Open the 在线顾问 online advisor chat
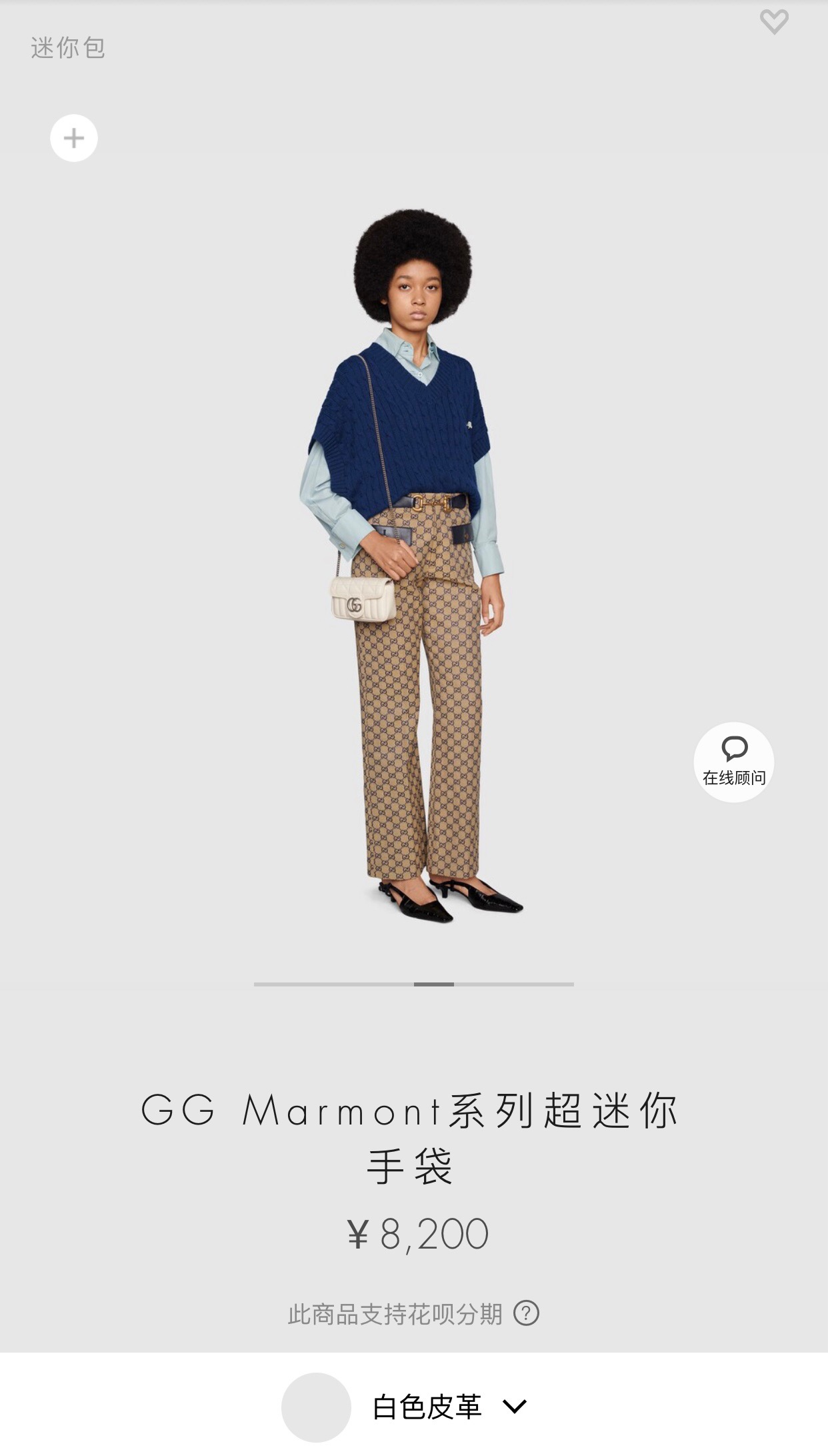This screenshot has height=1456, width=828. coord(733,762)
